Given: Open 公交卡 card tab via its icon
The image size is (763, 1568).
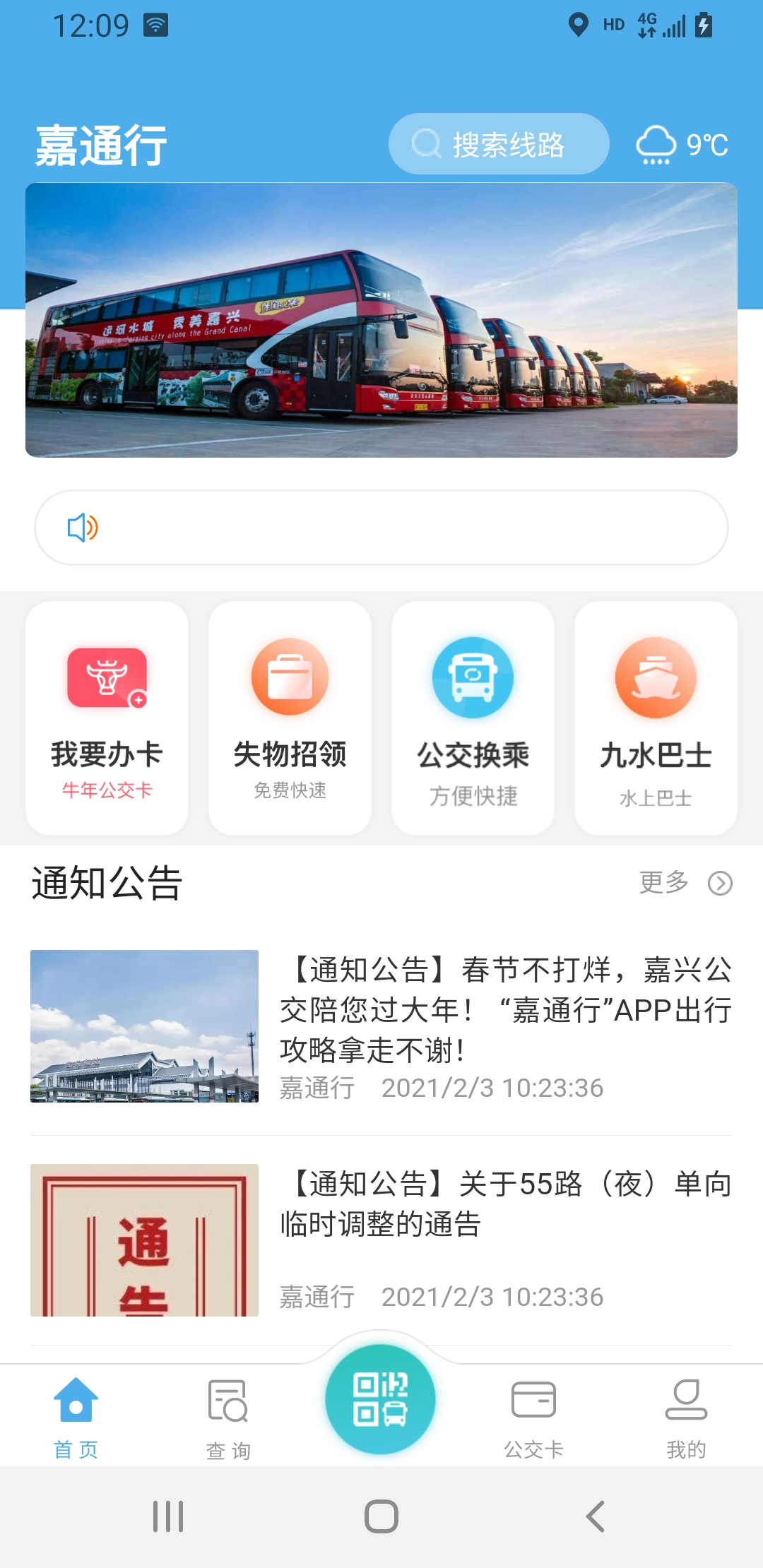Looking at the screenshot, I should [x=533, y=1397].
